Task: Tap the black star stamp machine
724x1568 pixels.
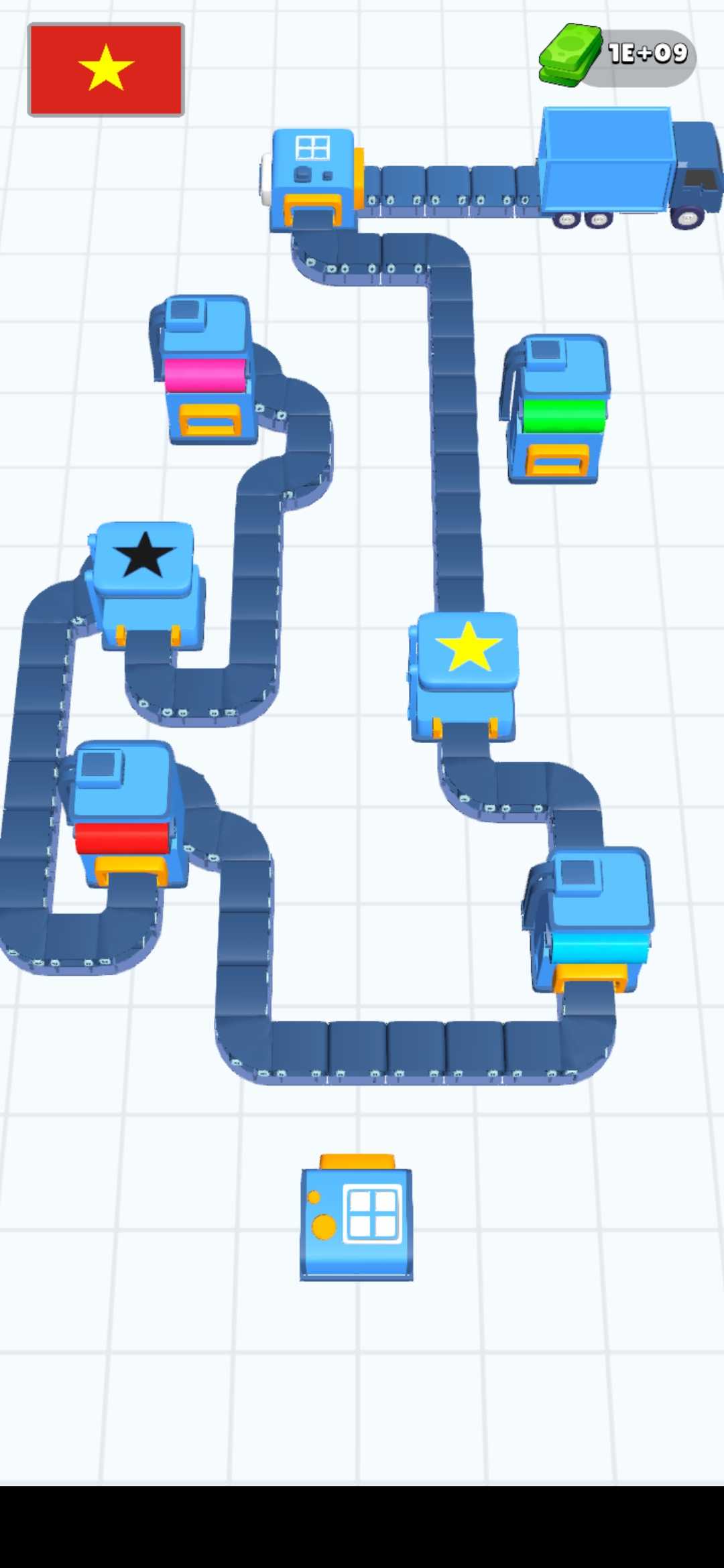Action: pos(145,584)
